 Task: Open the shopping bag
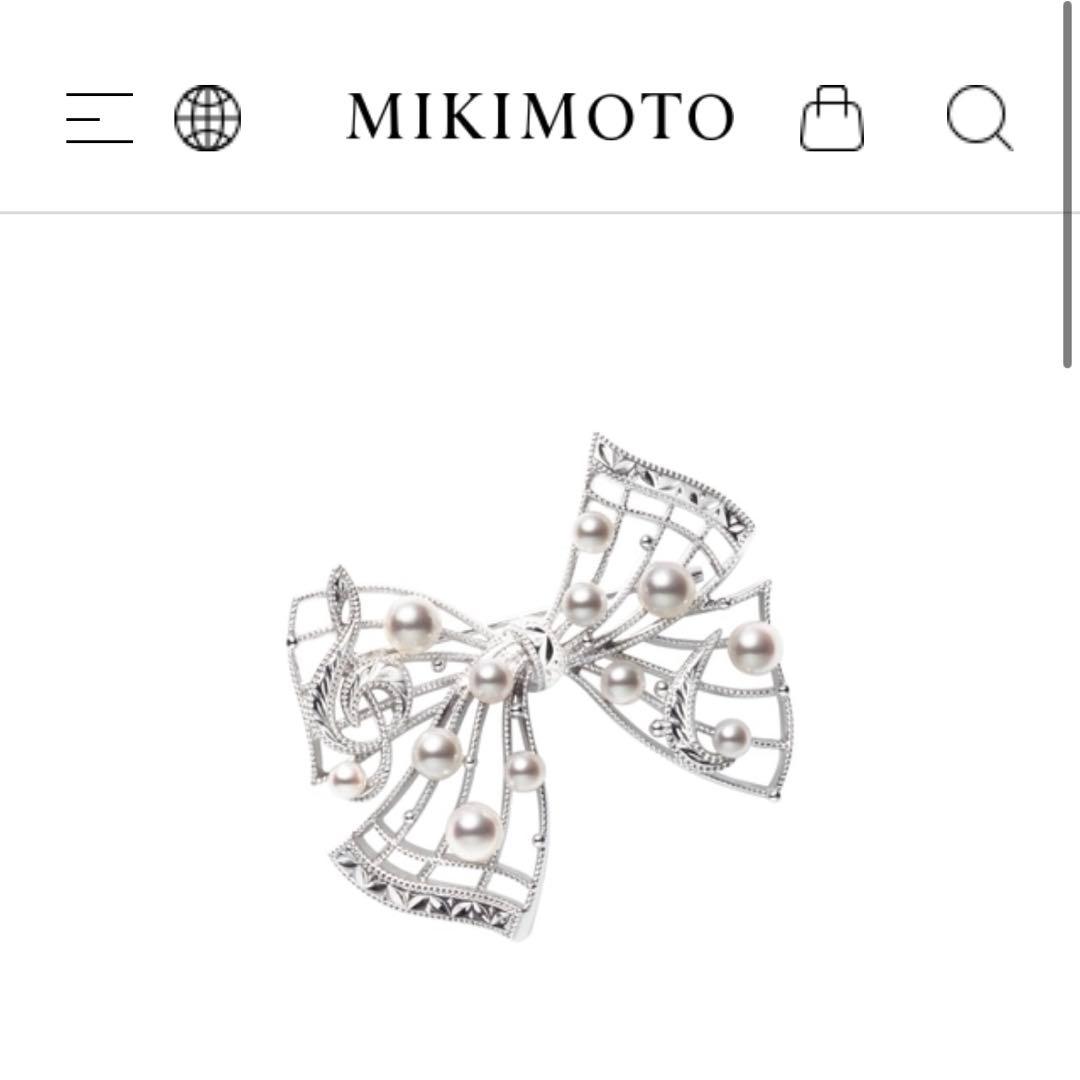(x=831, y=119)
